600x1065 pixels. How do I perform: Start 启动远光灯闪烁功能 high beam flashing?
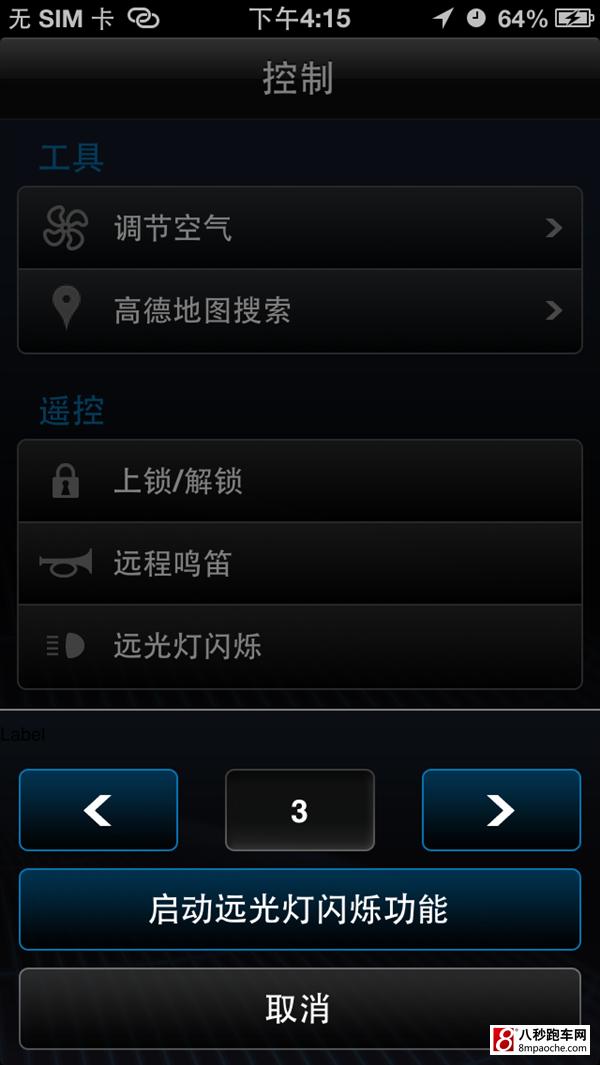300,909
